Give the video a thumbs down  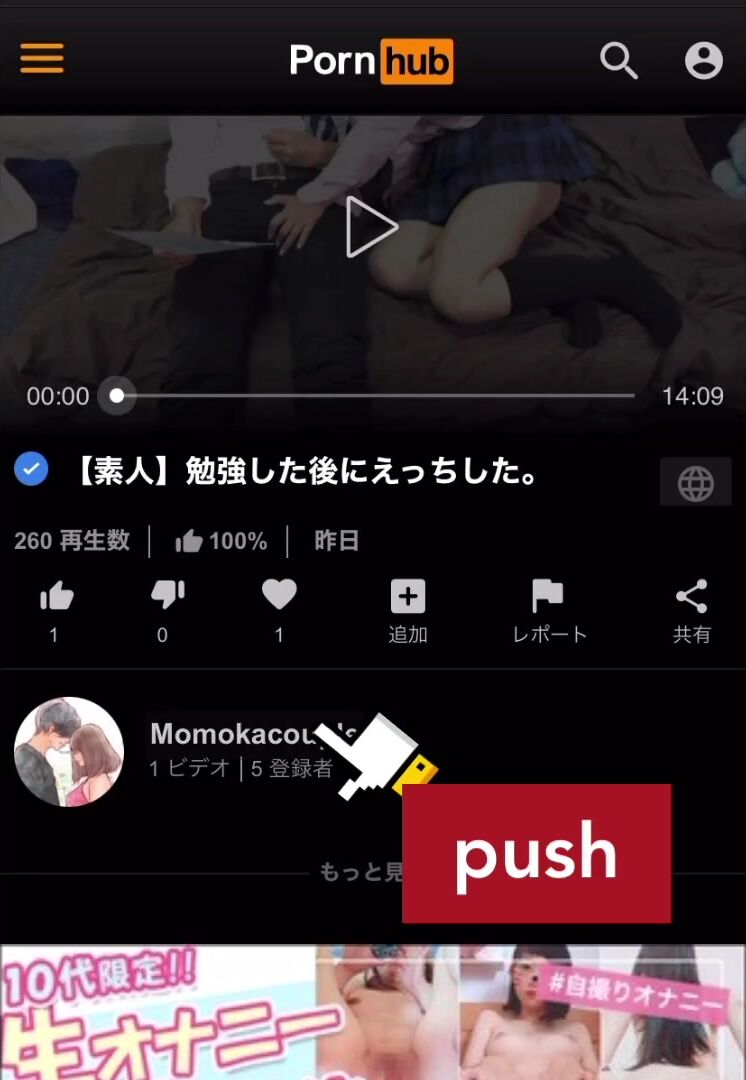click(166, 598)
